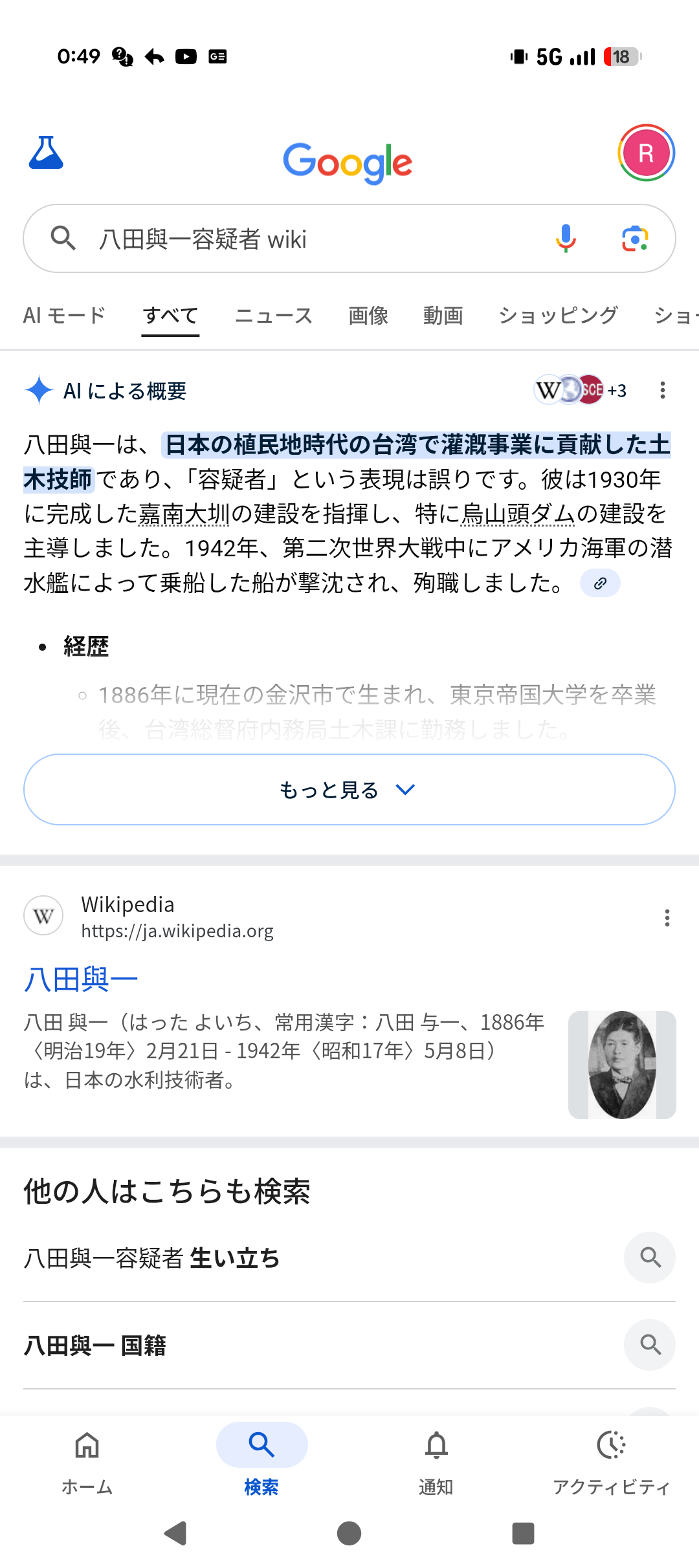
Task: Open the Wikipedia result's overflow menu
Action: click(x=667, y=918)
